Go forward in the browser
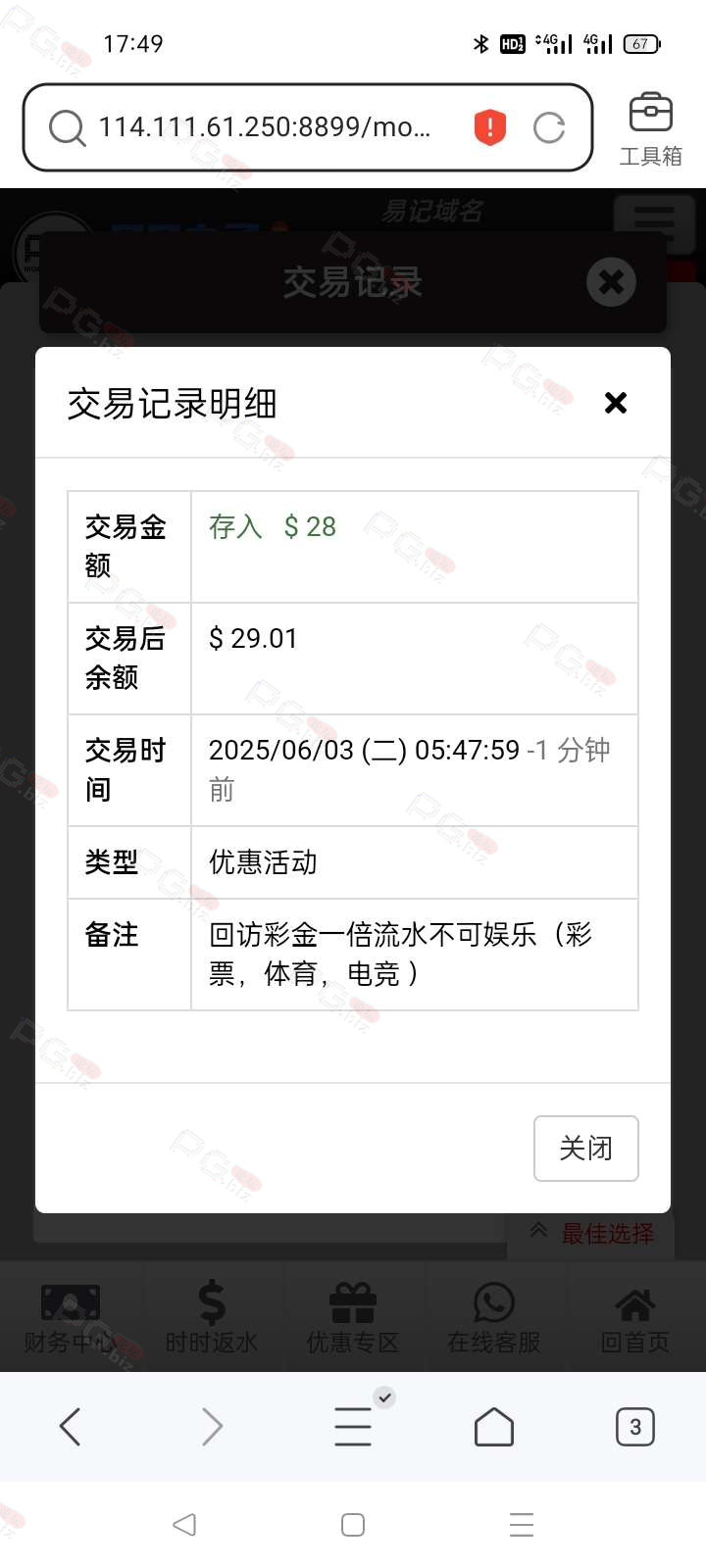Image resolution: width=706 pixels, height=1568 pixels. click(212, 1427)
